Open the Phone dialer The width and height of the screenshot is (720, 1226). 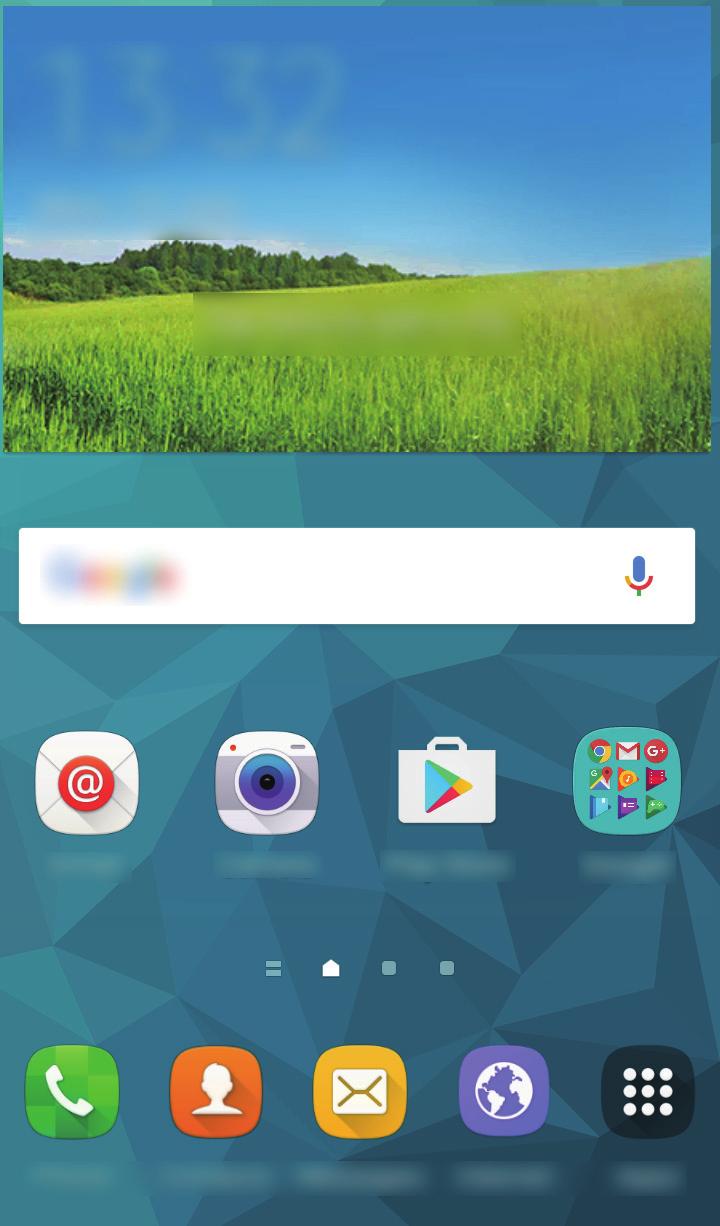click(72, 1092)
